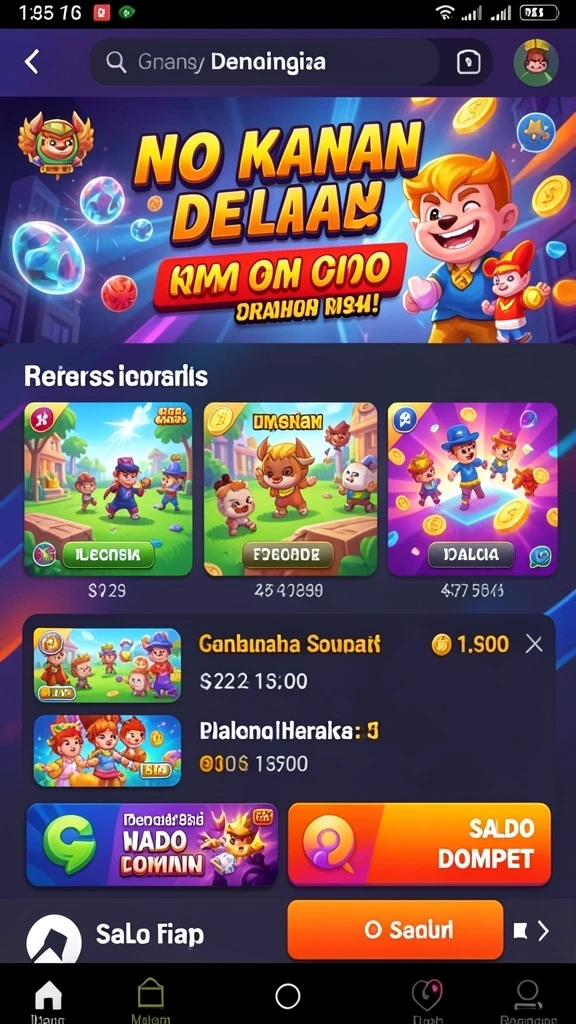Dismiss the row showing 1.500 coins
The height and width of the screenshot is (1024, 576).
click(534, 645)
